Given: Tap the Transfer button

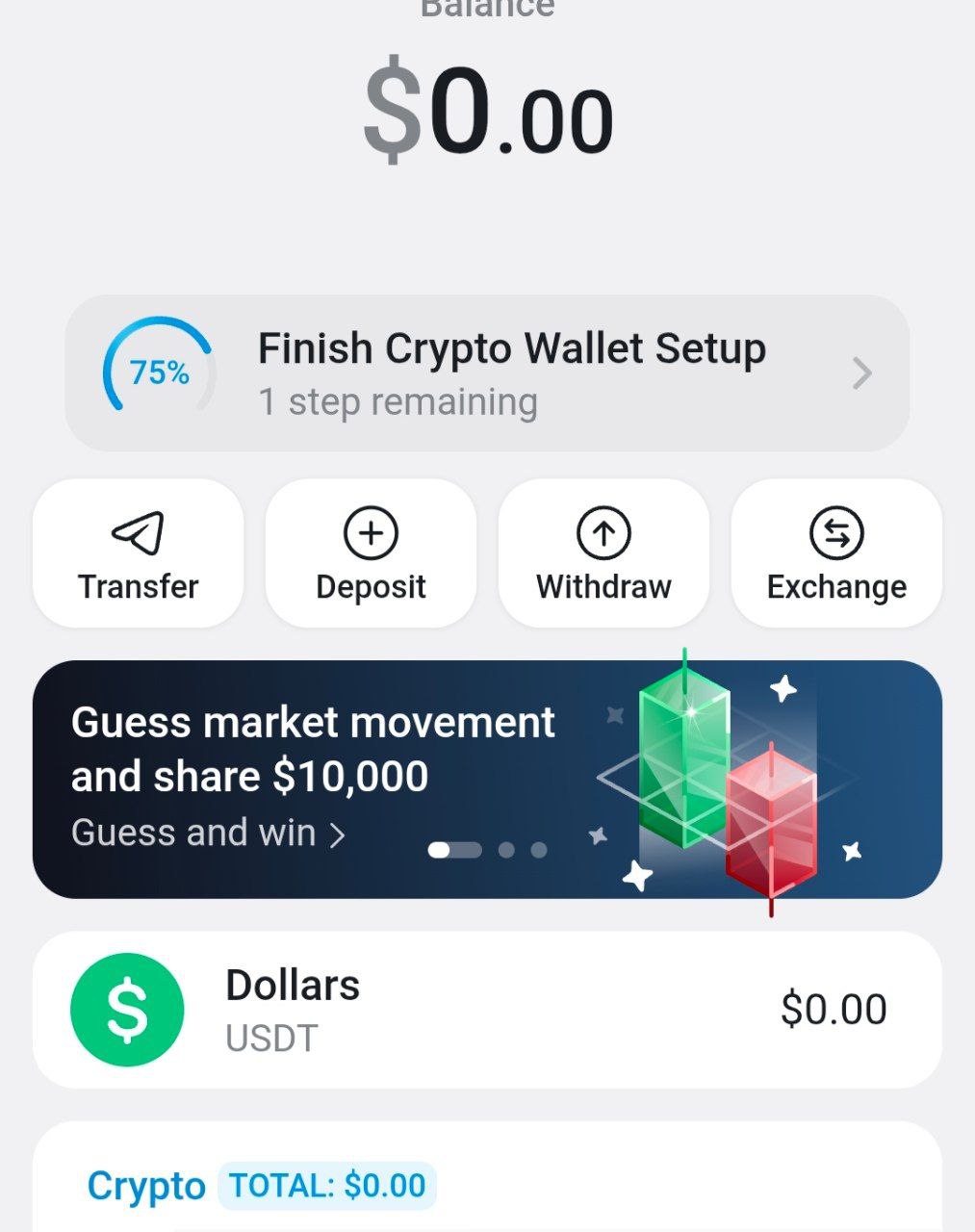Looking at the screenshot, I should (x=138, y=553).
